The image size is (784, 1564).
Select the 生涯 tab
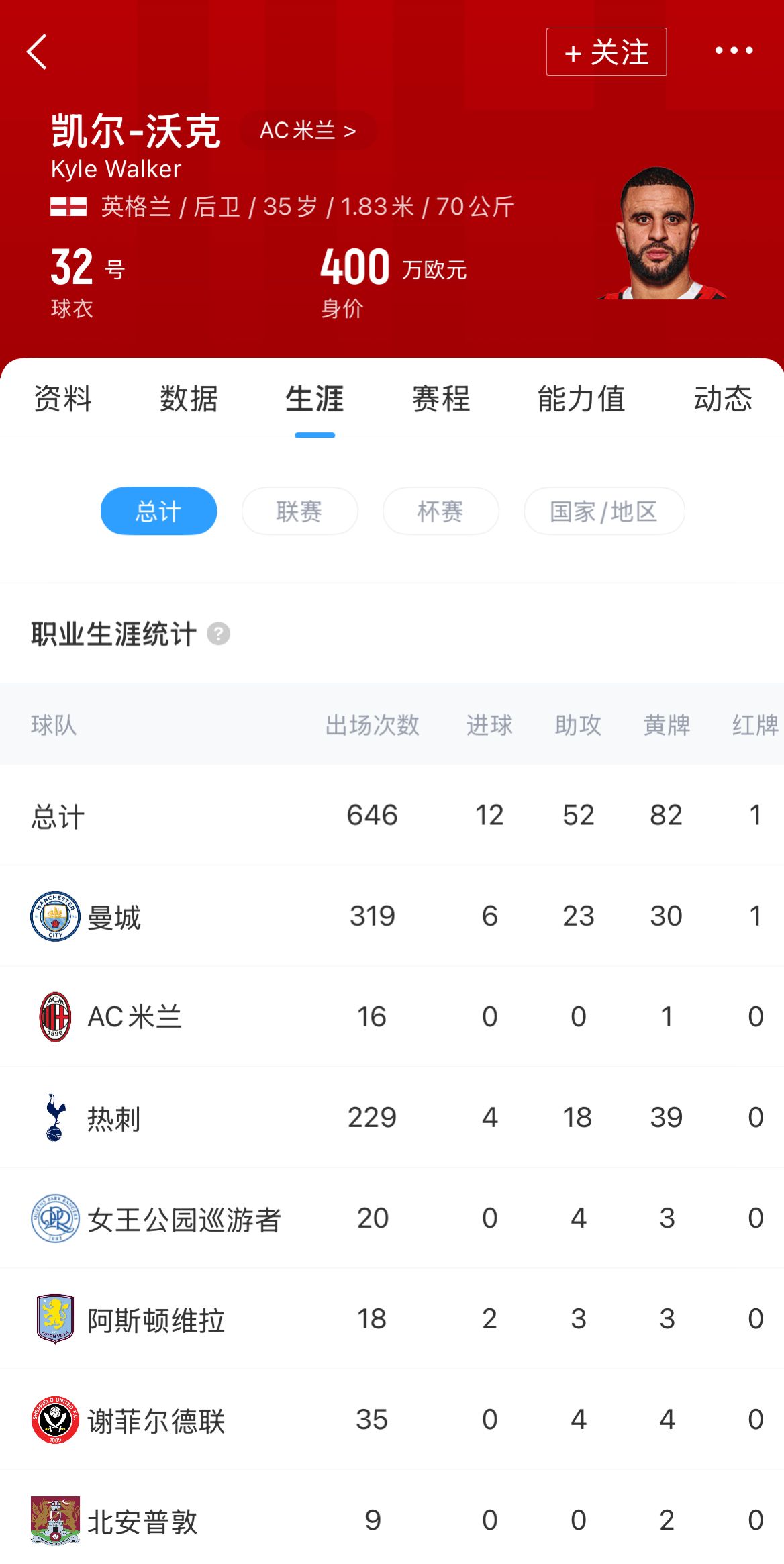315,399
